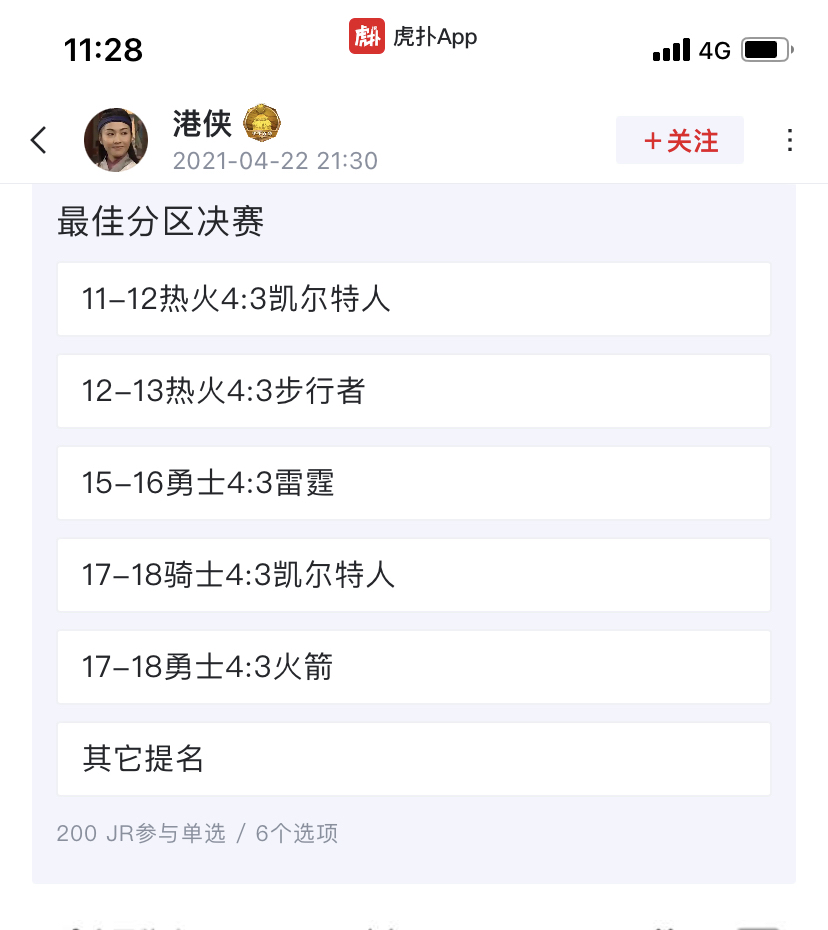Open the three-dot overflow menu
The width and height of the screenshot is (828, 930).
(x=790, y=140)
